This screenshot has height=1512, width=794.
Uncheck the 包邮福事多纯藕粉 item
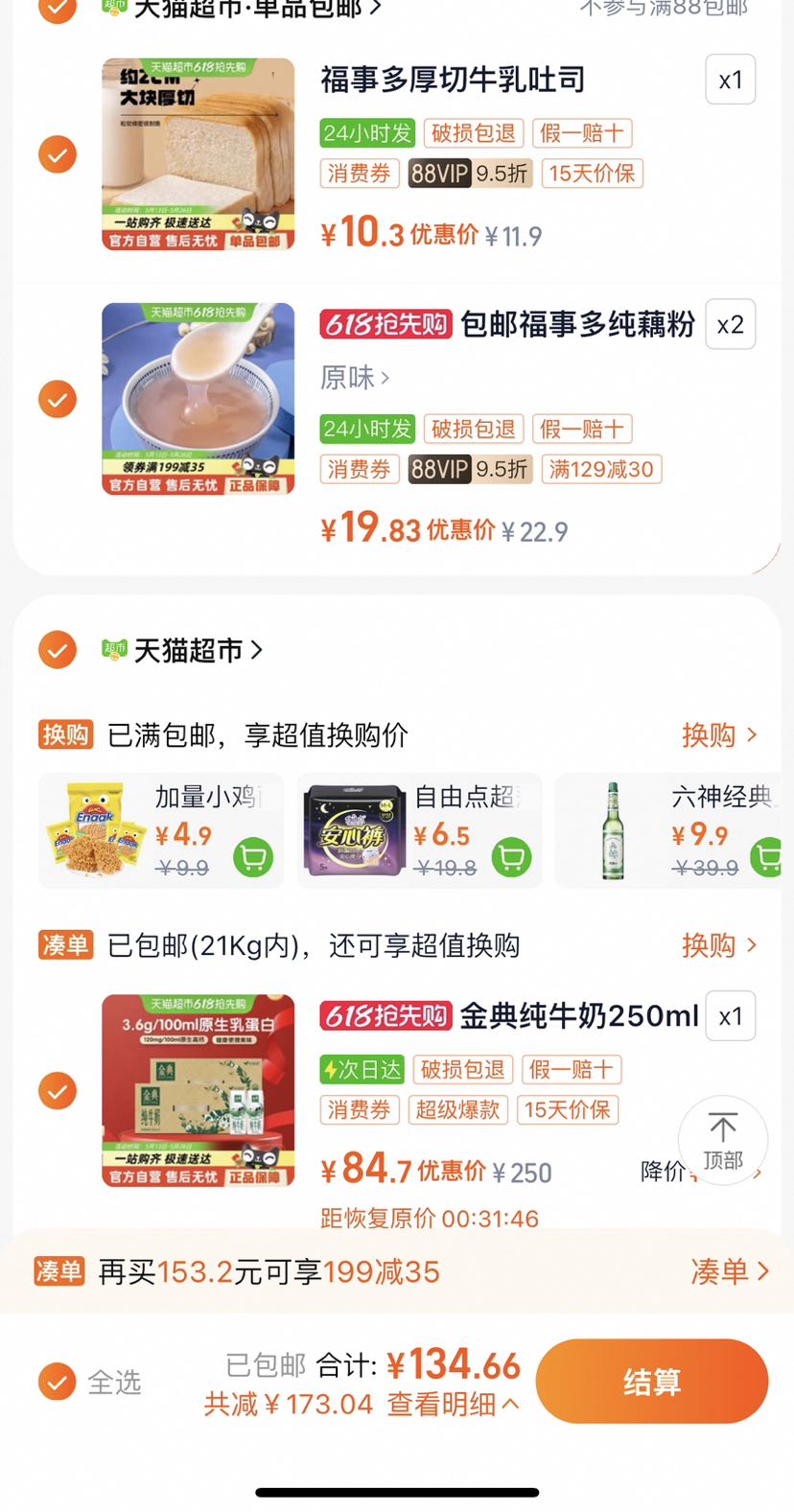58,399
